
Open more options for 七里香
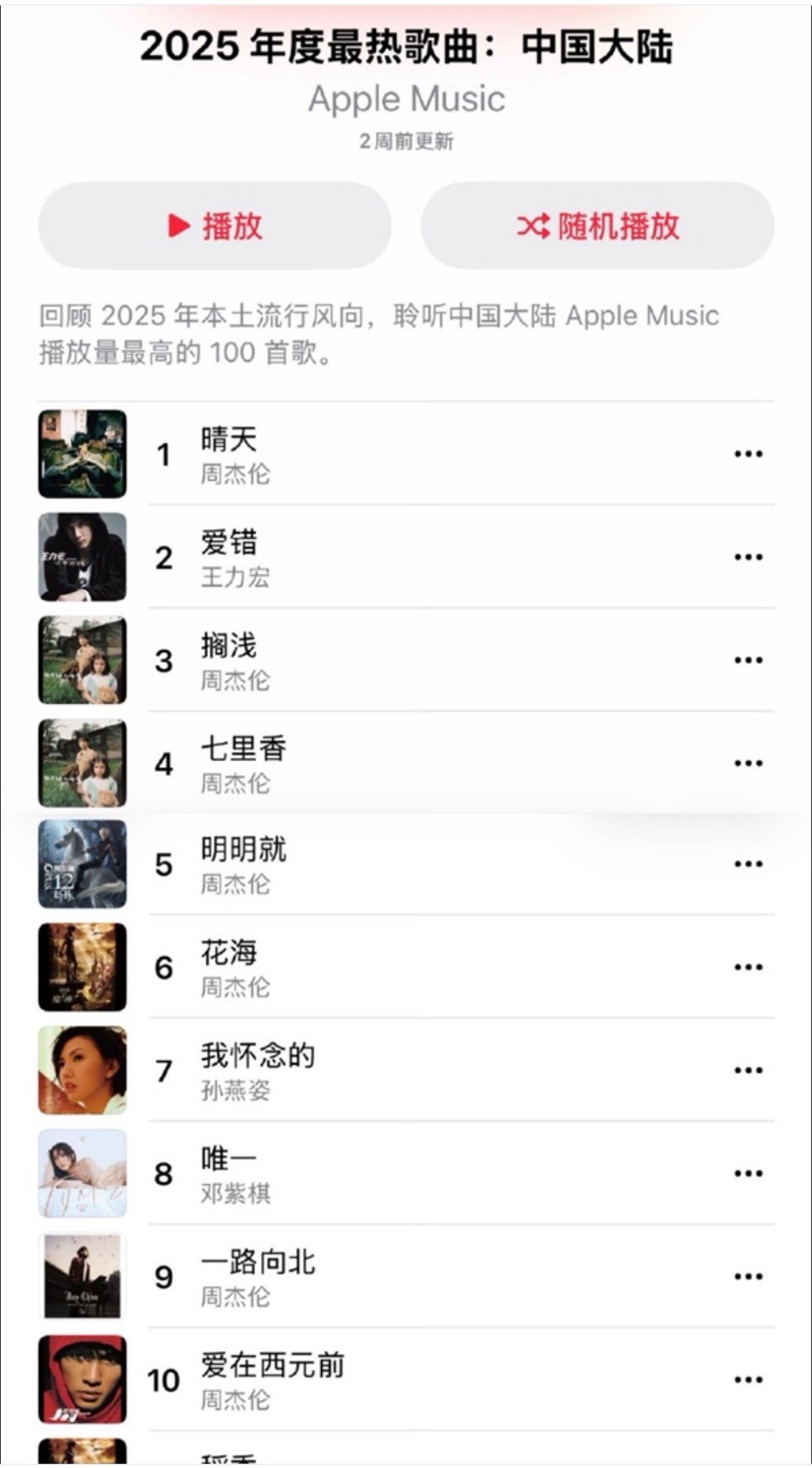[747, 763]
